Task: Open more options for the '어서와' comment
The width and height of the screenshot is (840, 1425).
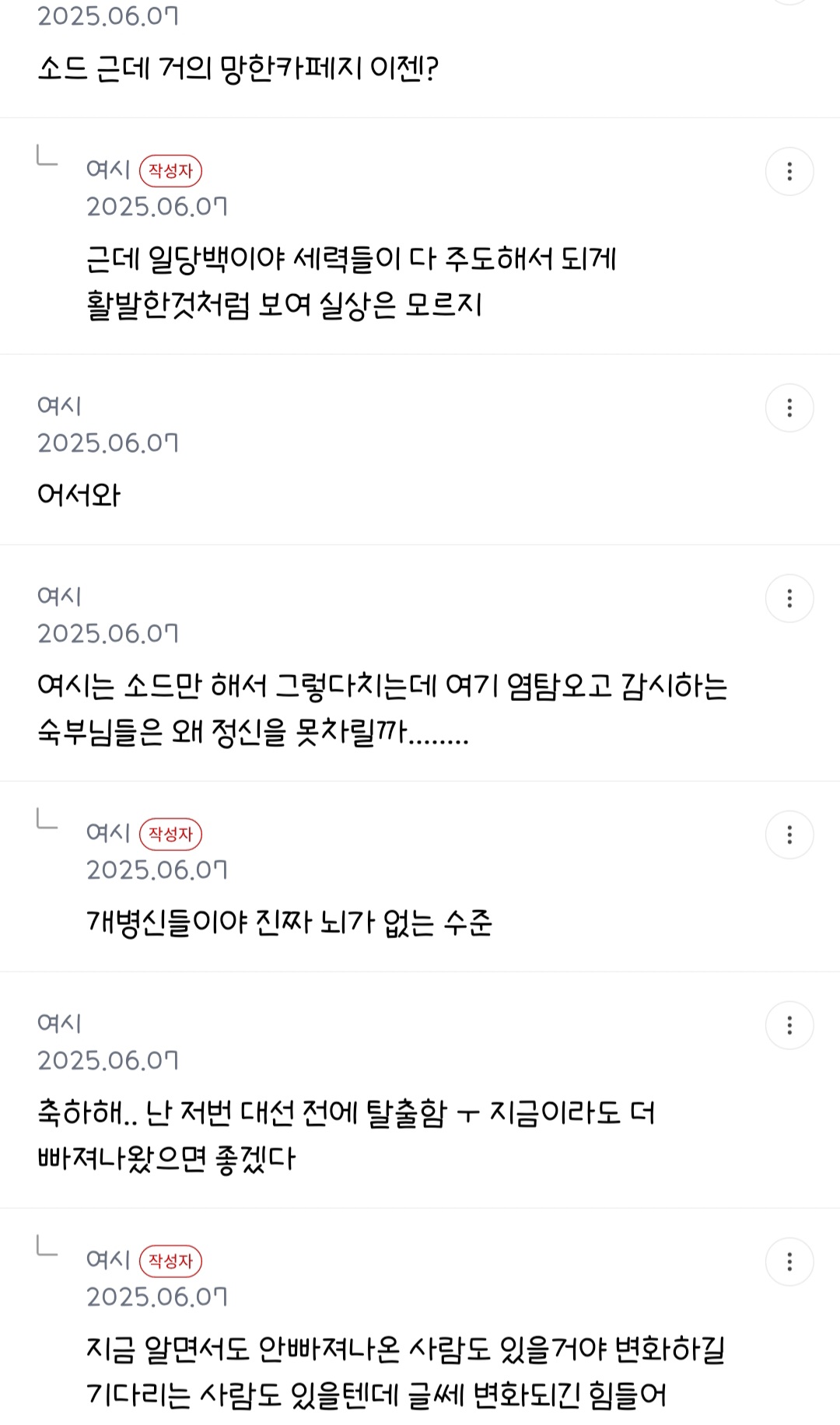Action: pyautogui.click(x=789, y=408)
